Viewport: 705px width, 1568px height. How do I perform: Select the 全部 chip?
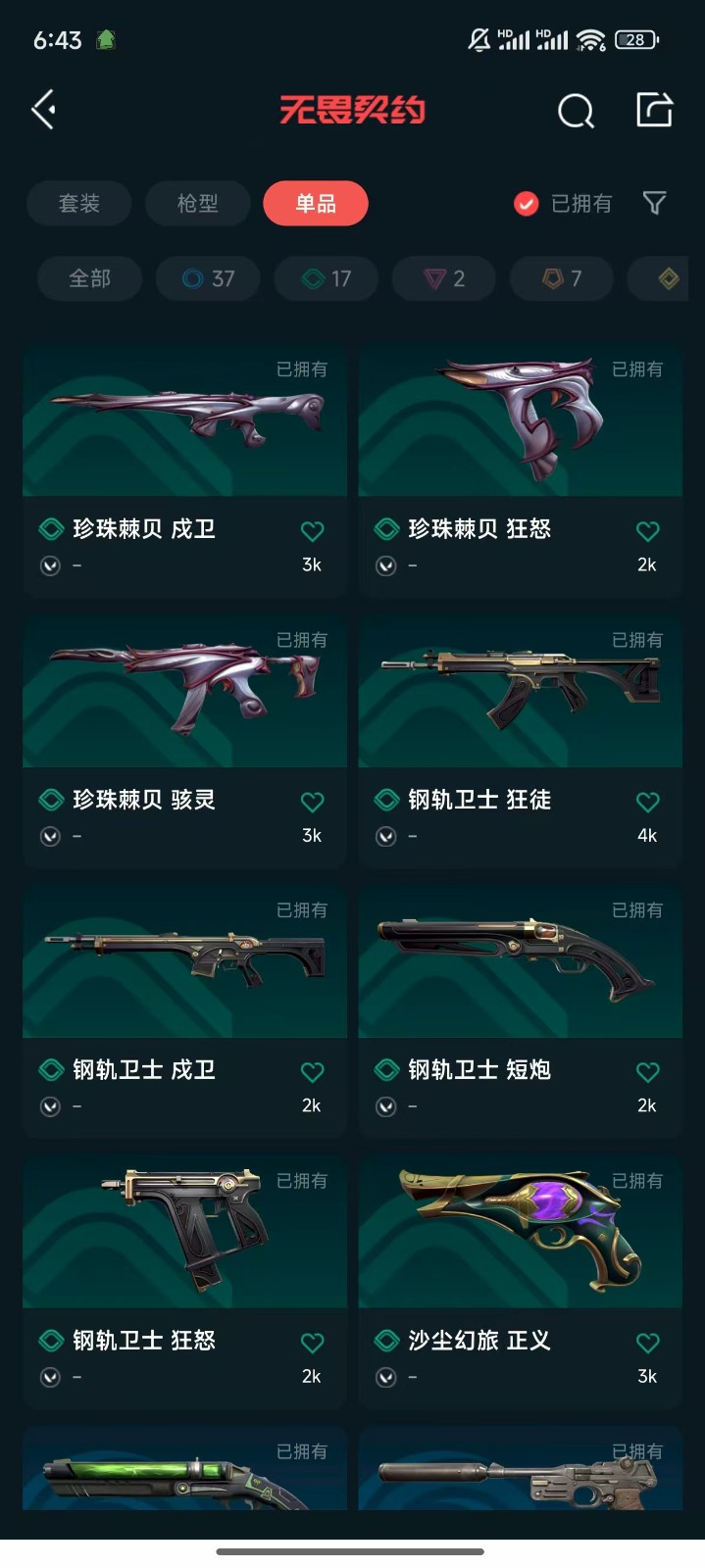tap(89, 279)
